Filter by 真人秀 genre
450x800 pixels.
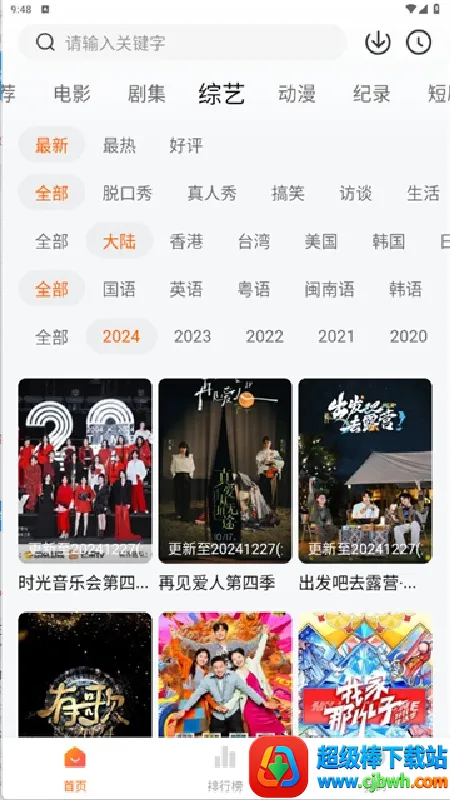[212, 193]
